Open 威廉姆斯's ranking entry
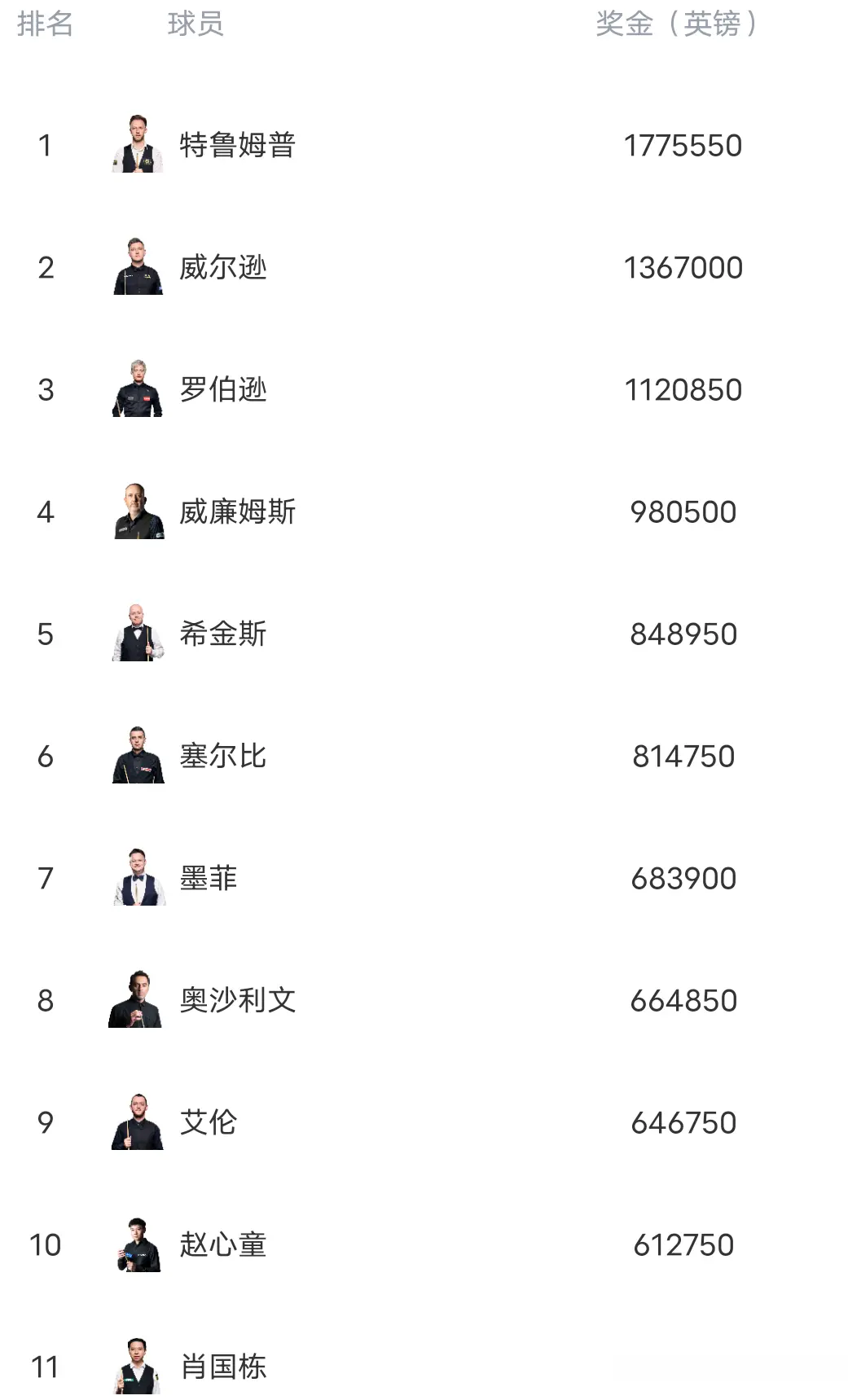Screen dimensions: 848x1400 (237, 512)
